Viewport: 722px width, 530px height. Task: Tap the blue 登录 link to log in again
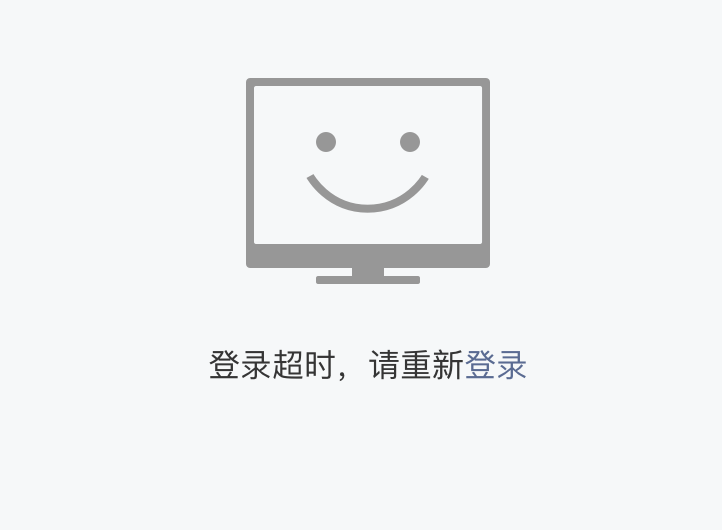click(x=496, y=365)
